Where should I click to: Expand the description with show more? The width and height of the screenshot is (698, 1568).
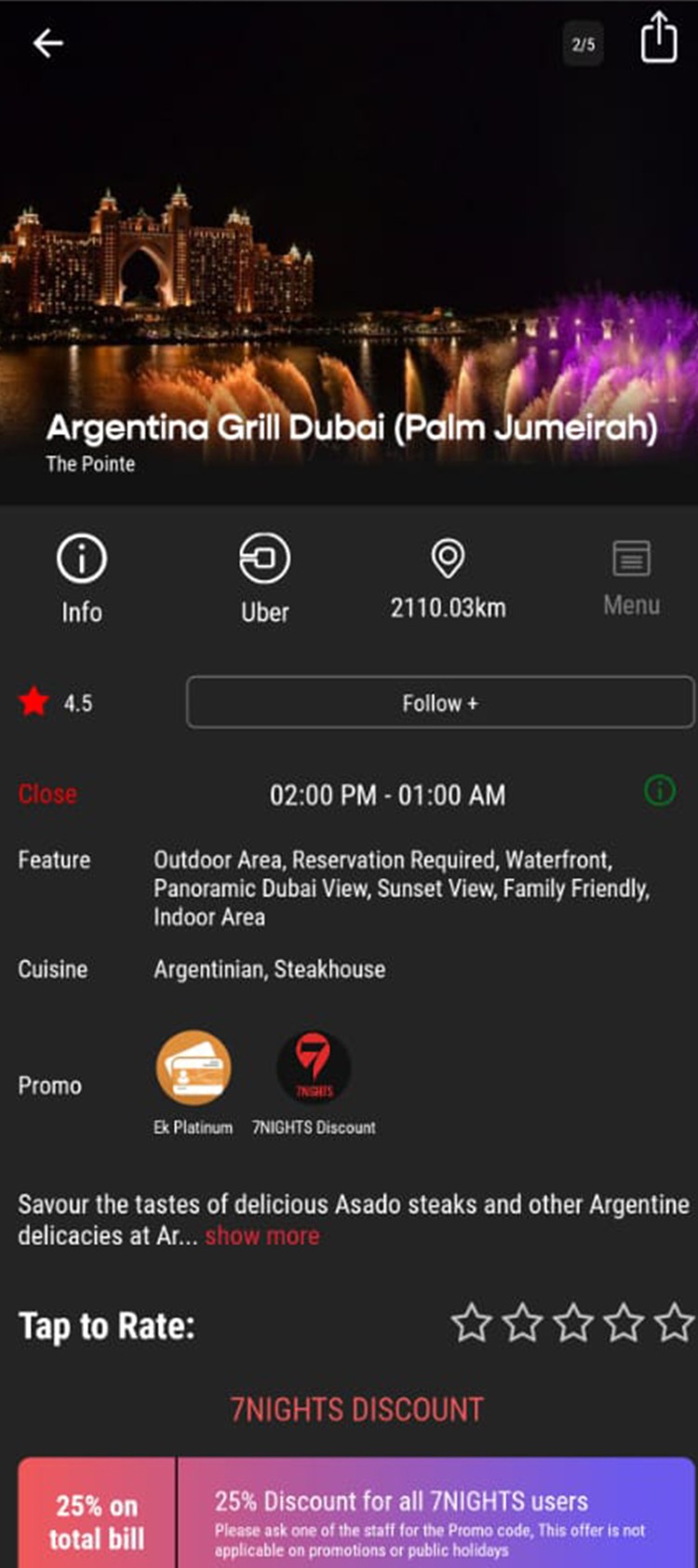tap(262, 1236)
